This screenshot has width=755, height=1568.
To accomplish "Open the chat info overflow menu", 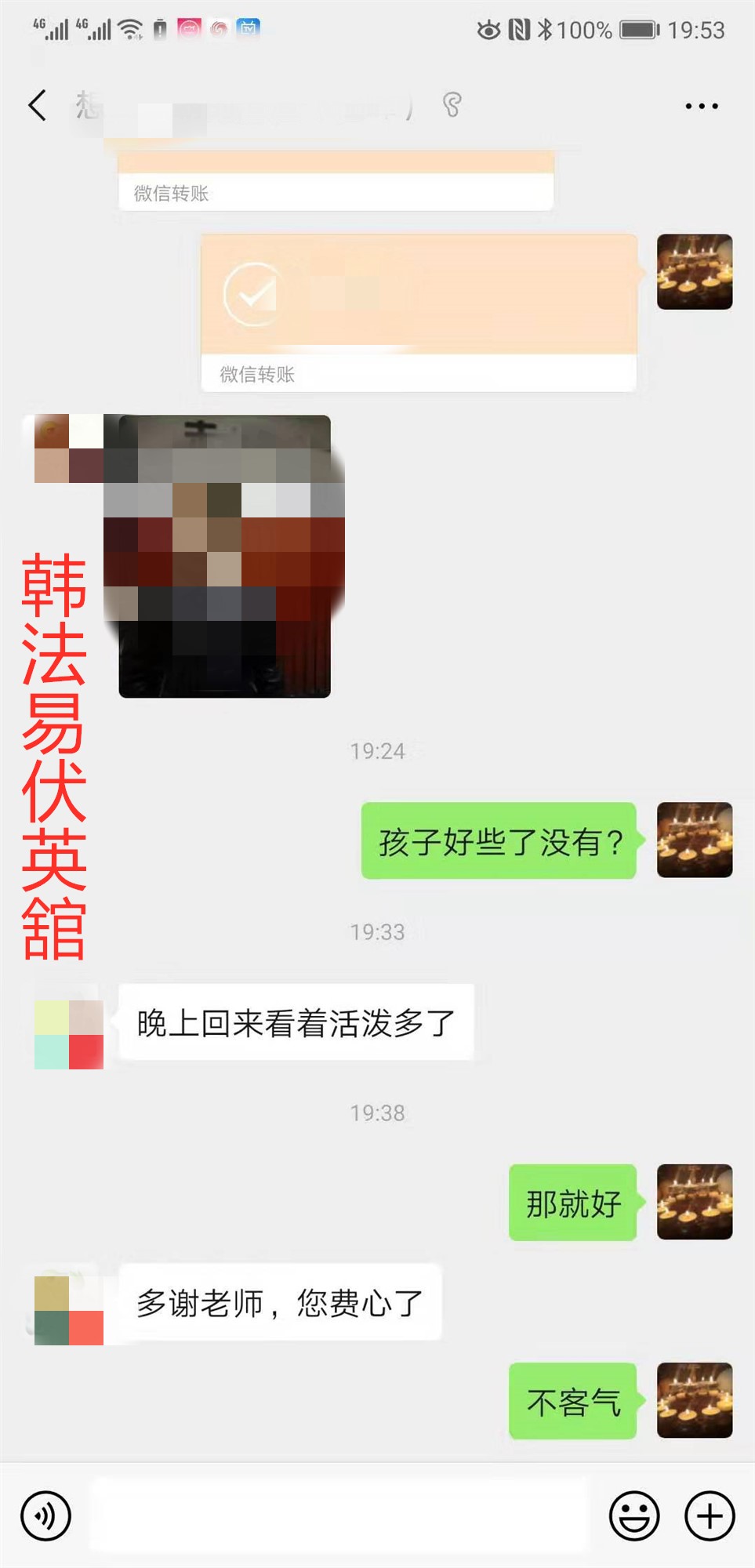I will [x=701, y=106].
